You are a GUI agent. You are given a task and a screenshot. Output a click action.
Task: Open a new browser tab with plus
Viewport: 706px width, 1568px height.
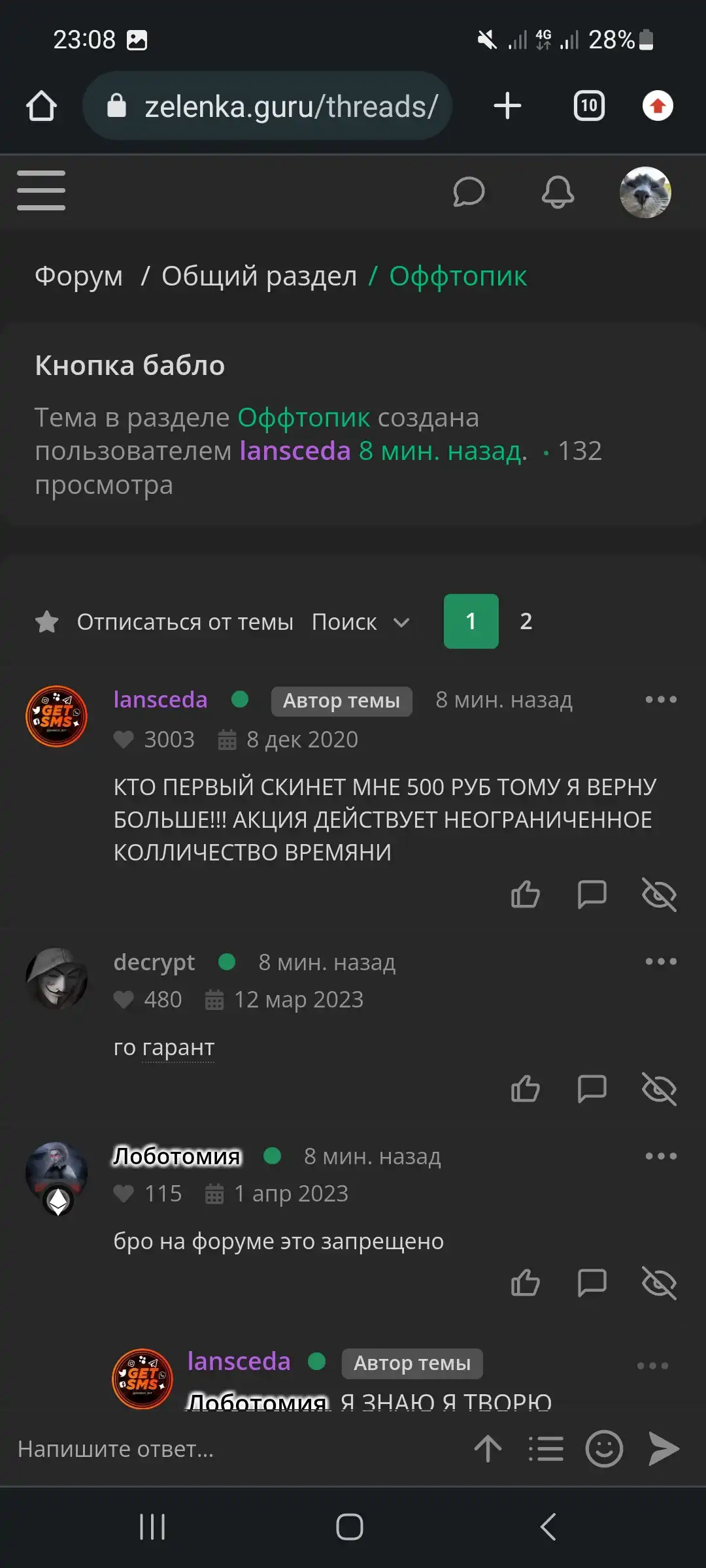tap(507, 106)
